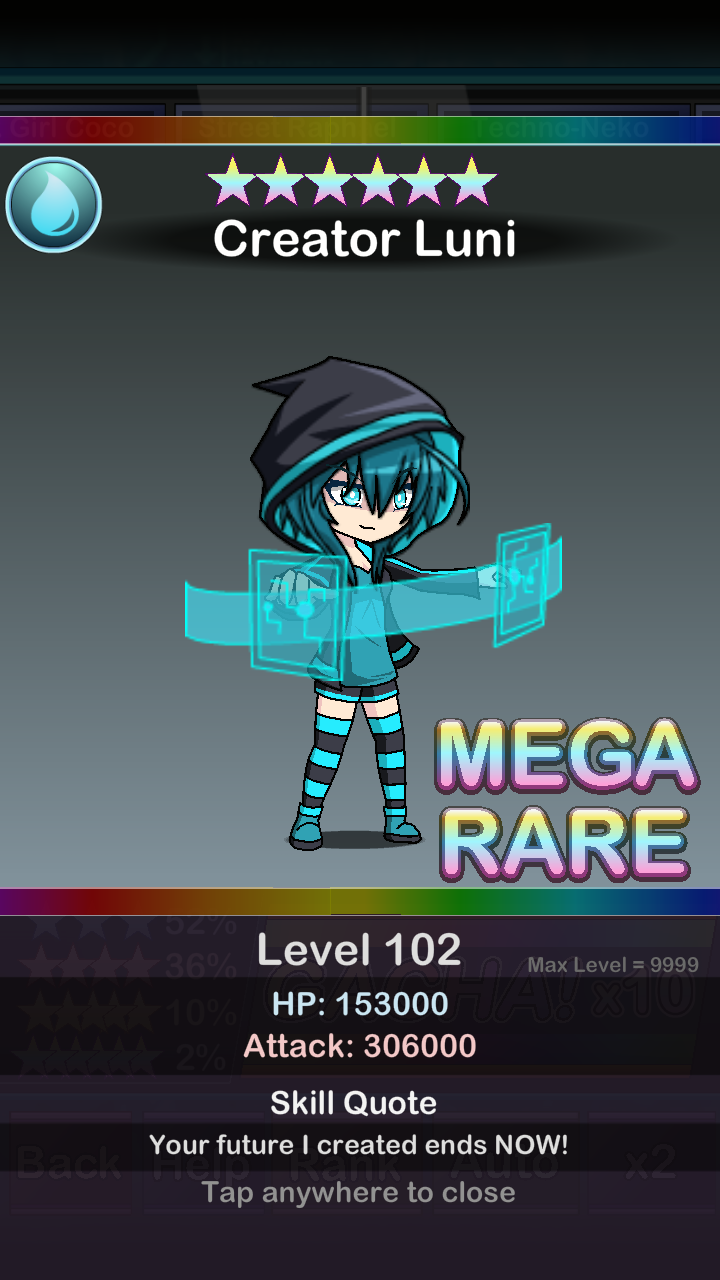Tap anywhere to close the reveal
The height and width of the screenshot is (1280, 720).
(358, 1192)
